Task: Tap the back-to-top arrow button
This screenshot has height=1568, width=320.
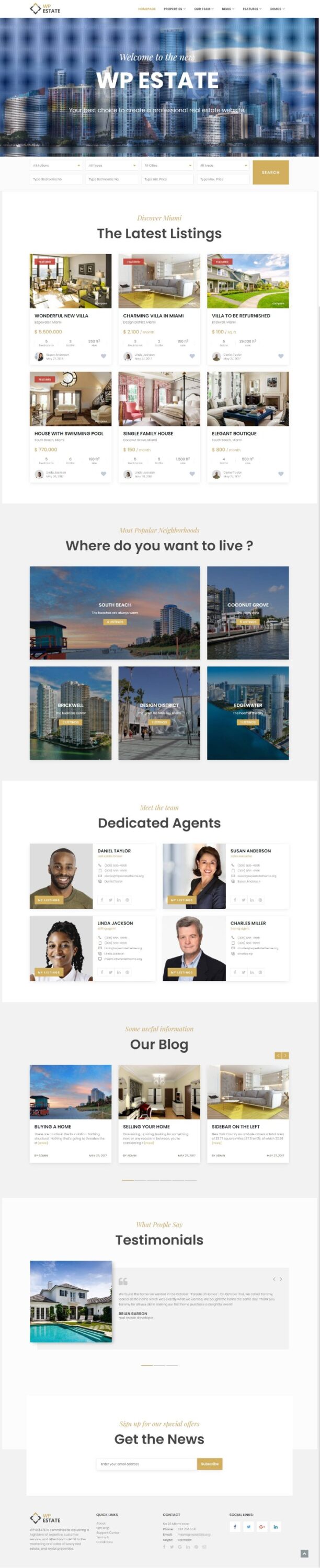Action: point(304,1553)
